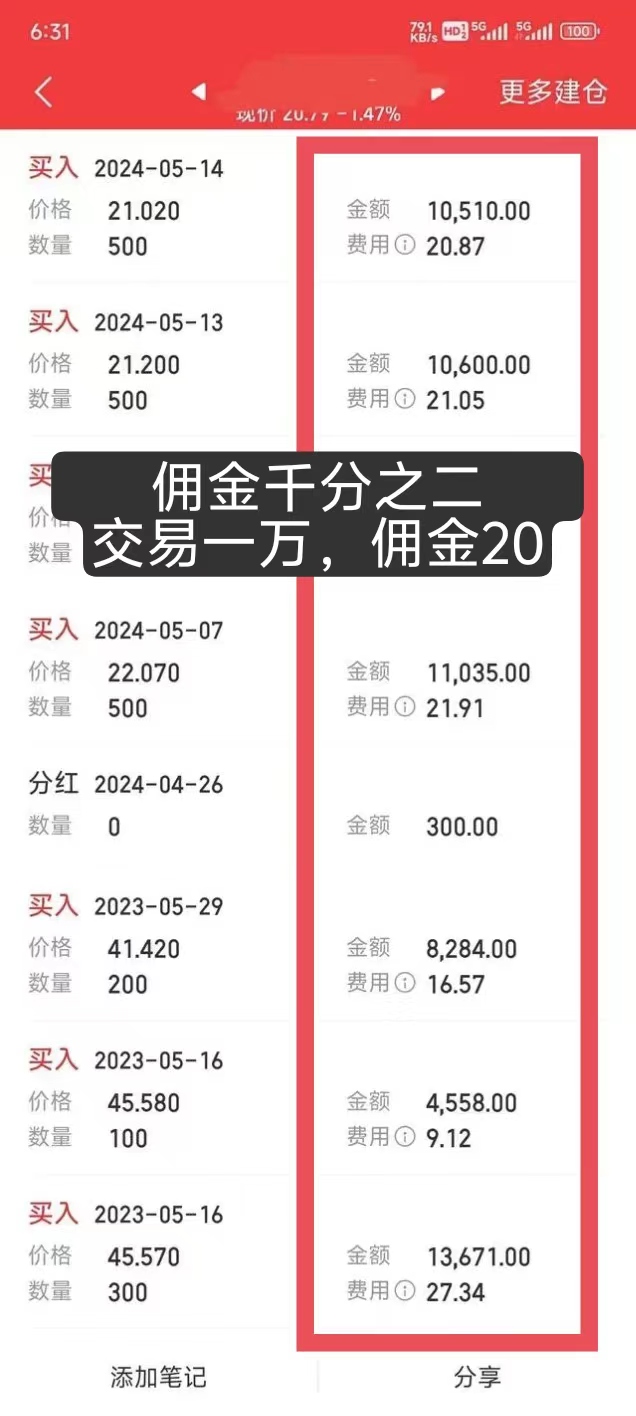Share the records via 分享
This screenshot has width=636, height=1416.
[477, 1377]
